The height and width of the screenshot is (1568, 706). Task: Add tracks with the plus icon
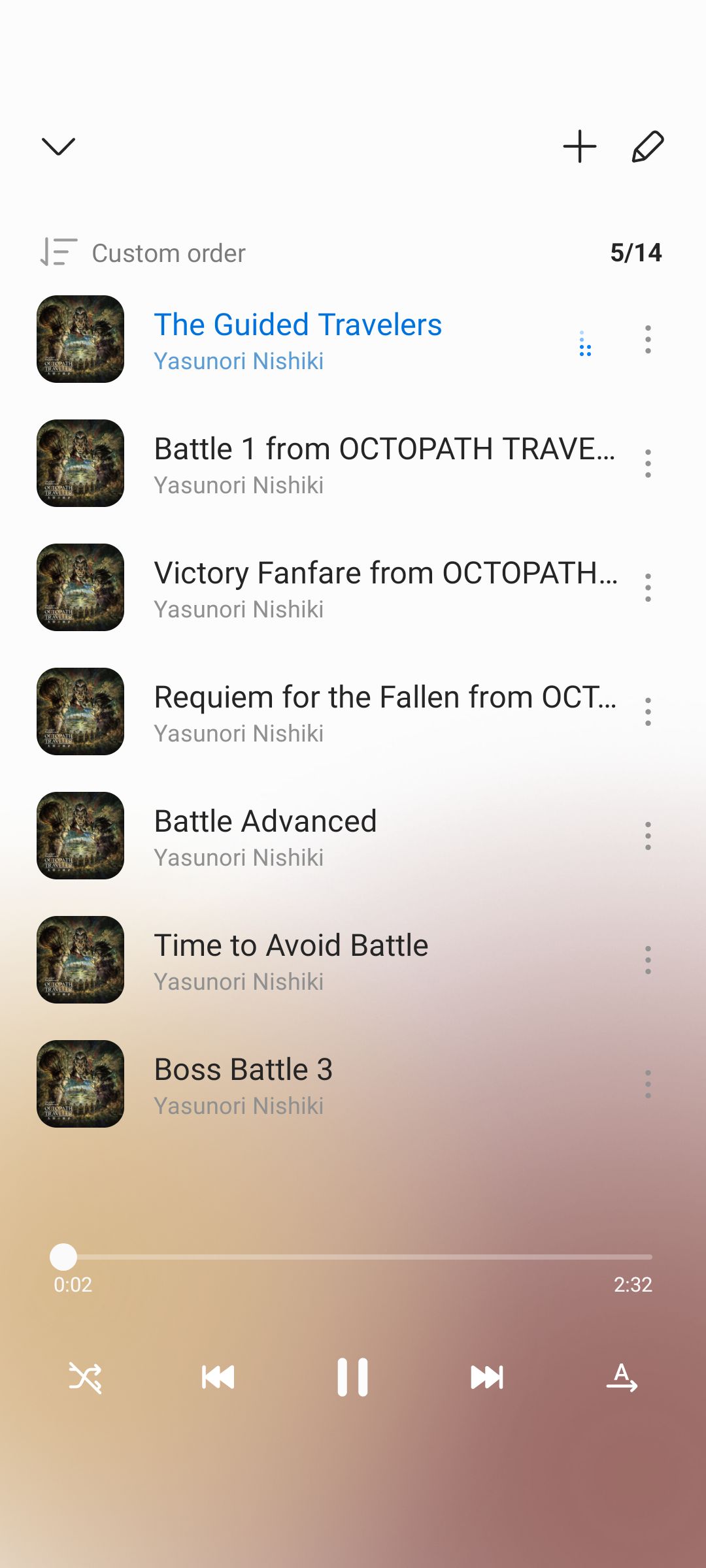click(579, 146)
